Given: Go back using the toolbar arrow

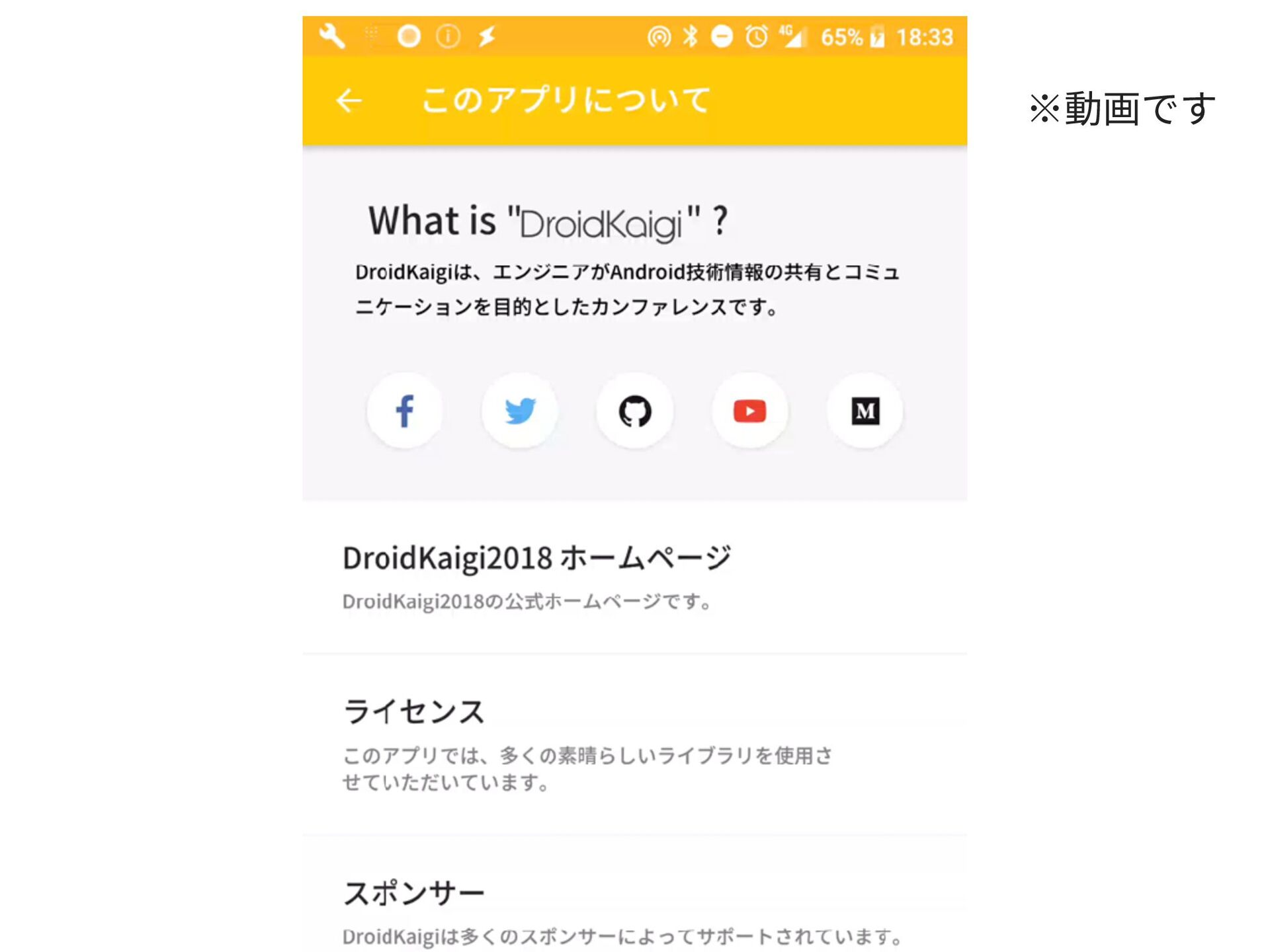Looking at the screenshot, I should (x=349, y=100).
